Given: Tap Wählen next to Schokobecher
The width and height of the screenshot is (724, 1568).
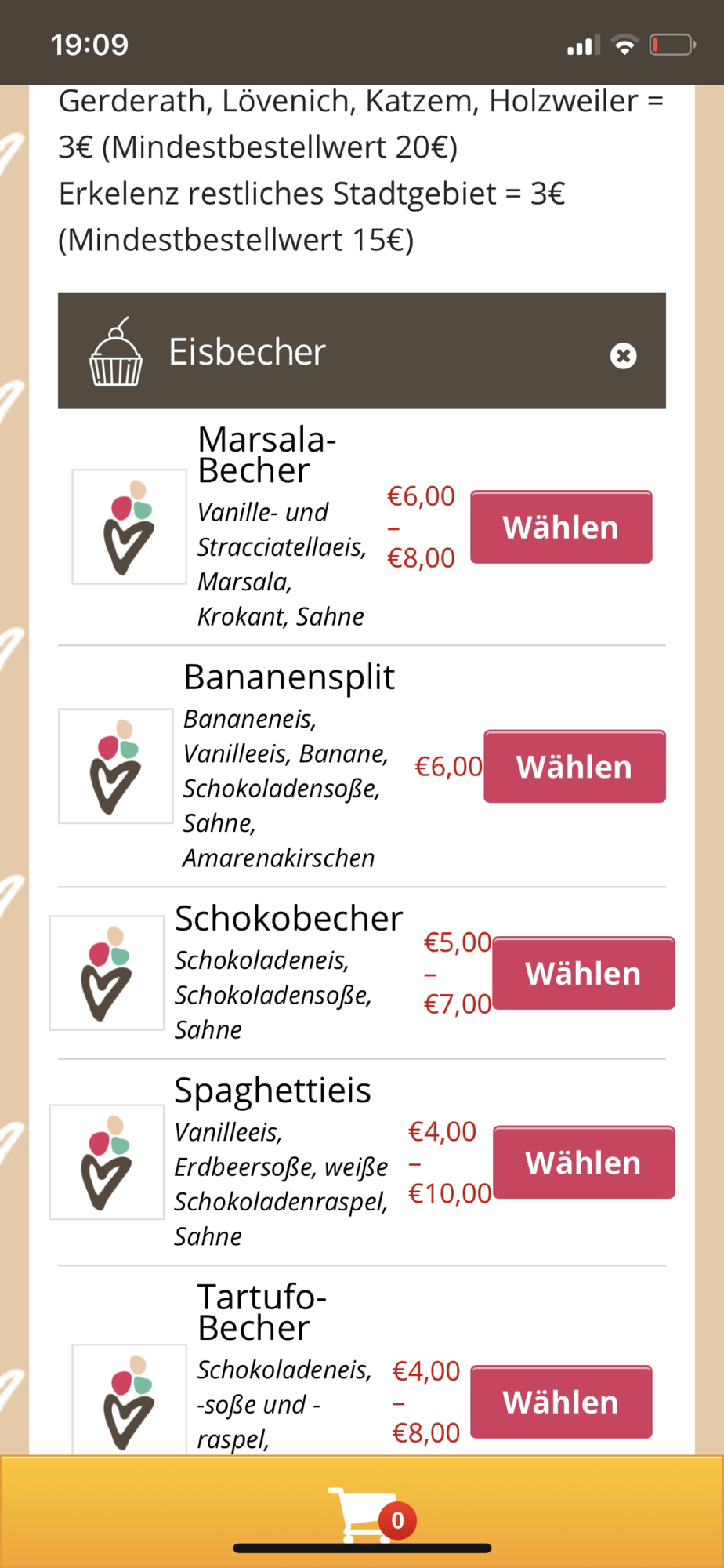Looking at the screenshot, I should (583, 973).
